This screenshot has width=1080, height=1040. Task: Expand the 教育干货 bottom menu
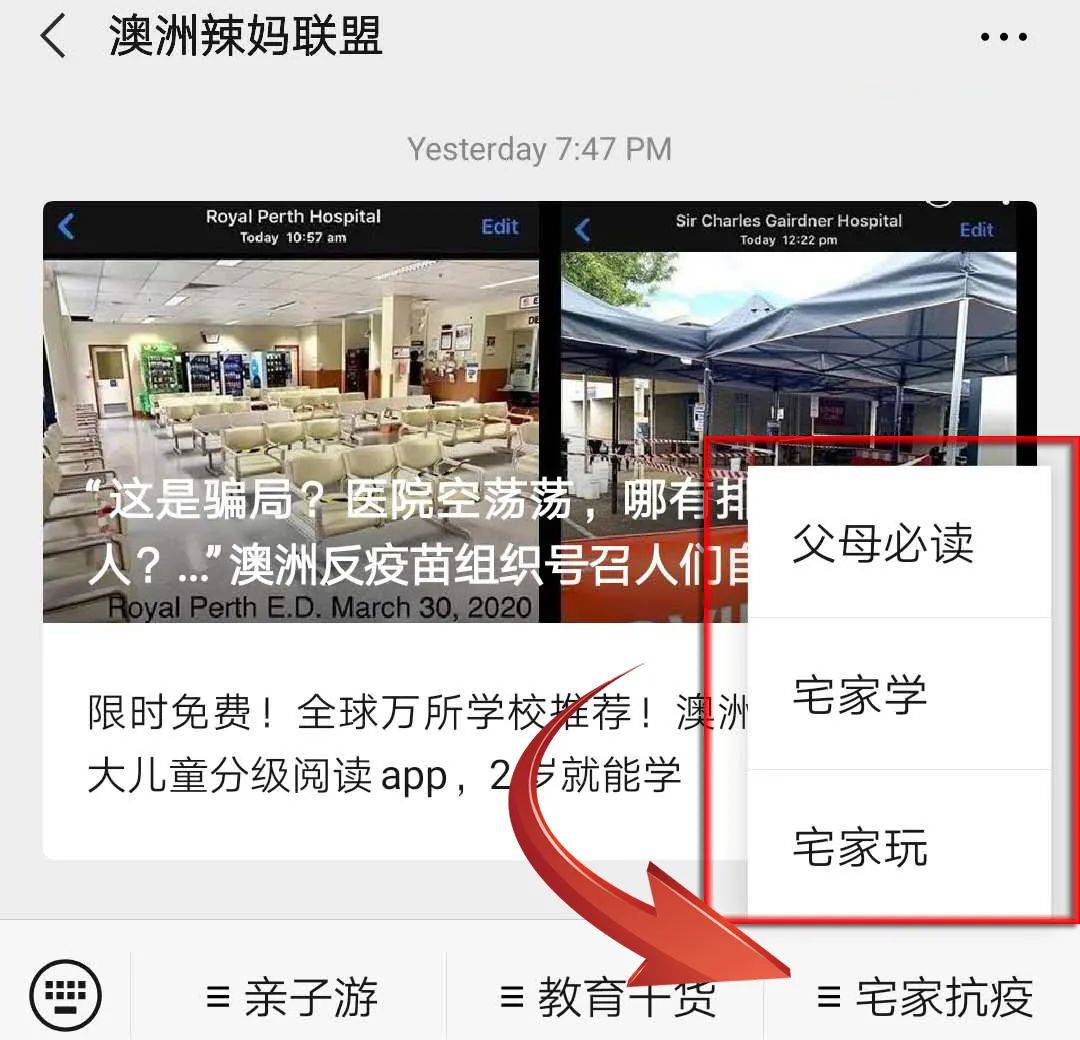click(x=607, y=997)
